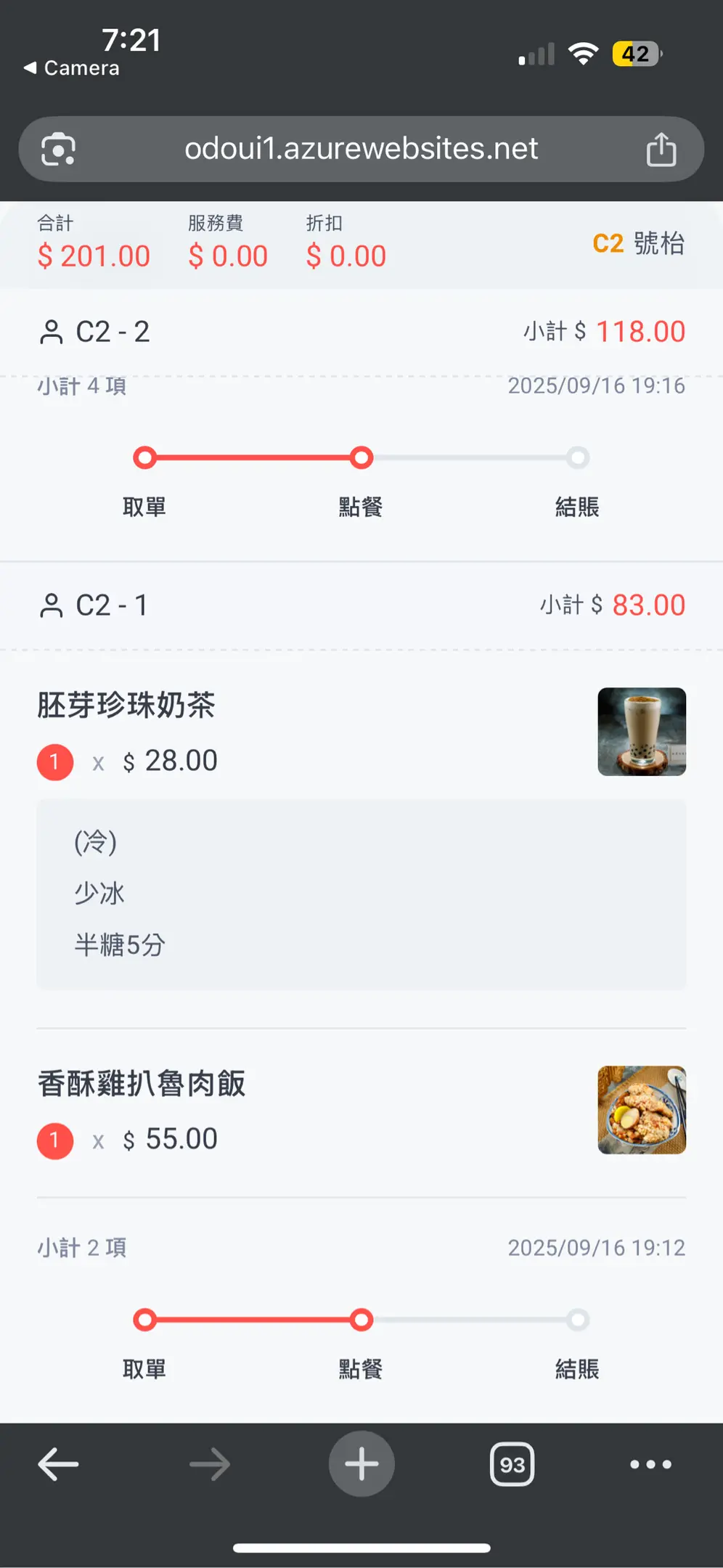723x1568 pixels.
Task: Open the browser's three-dot menu
Action: [x=650, y=1464]
